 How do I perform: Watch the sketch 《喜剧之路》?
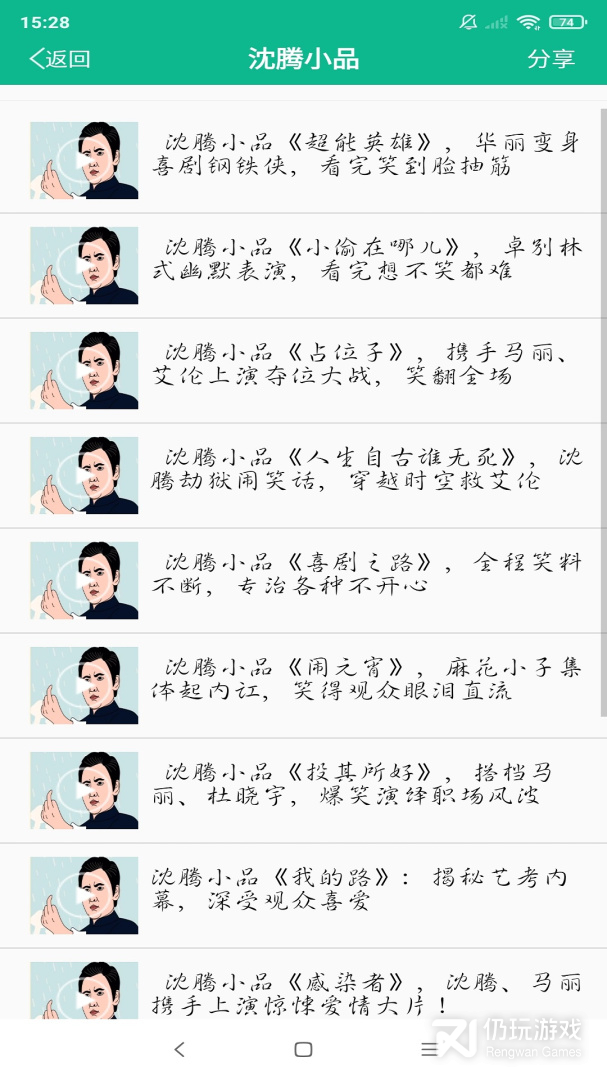coord(303,580)
